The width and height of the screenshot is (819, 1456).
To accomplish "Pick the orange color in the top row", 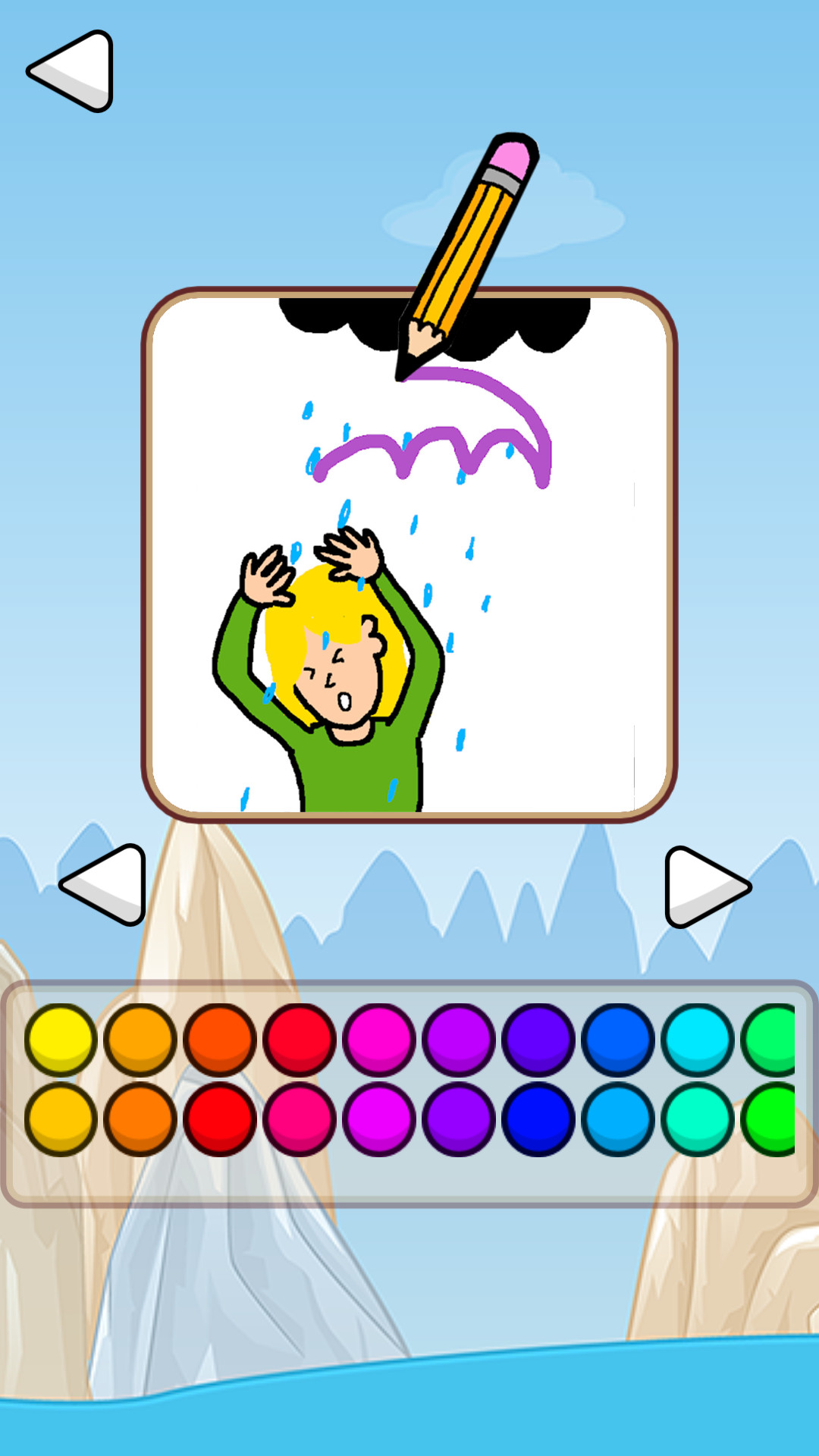I will [140, 1040].
